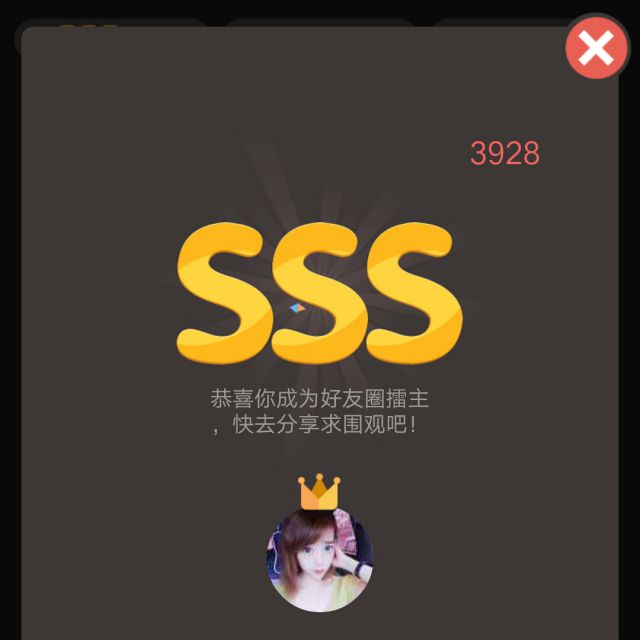Open the crowned user's avatar
Viewport: 640px width, 640px height.
click(320, 559)
